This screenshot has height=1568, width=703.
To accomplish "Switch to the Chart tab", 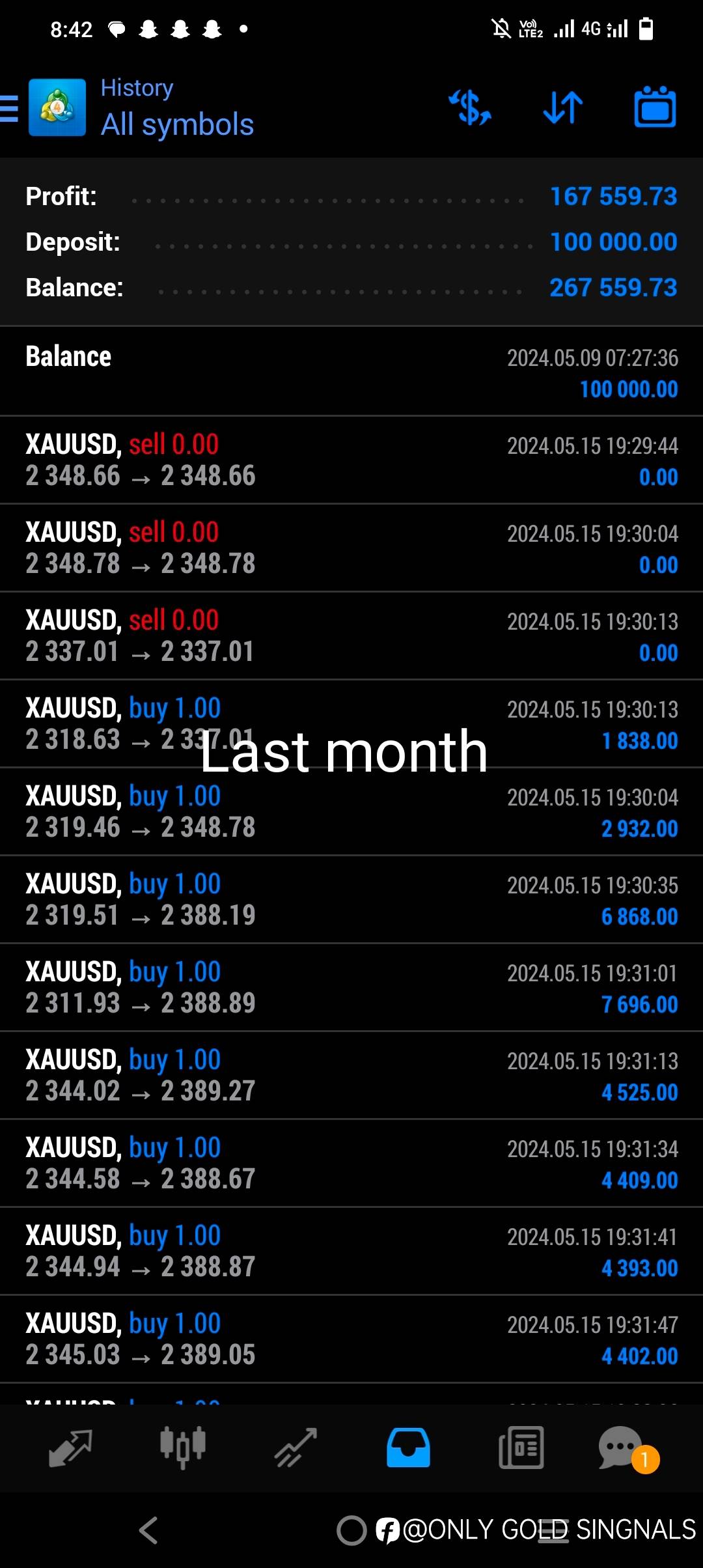I will [x=183, y=1448].
